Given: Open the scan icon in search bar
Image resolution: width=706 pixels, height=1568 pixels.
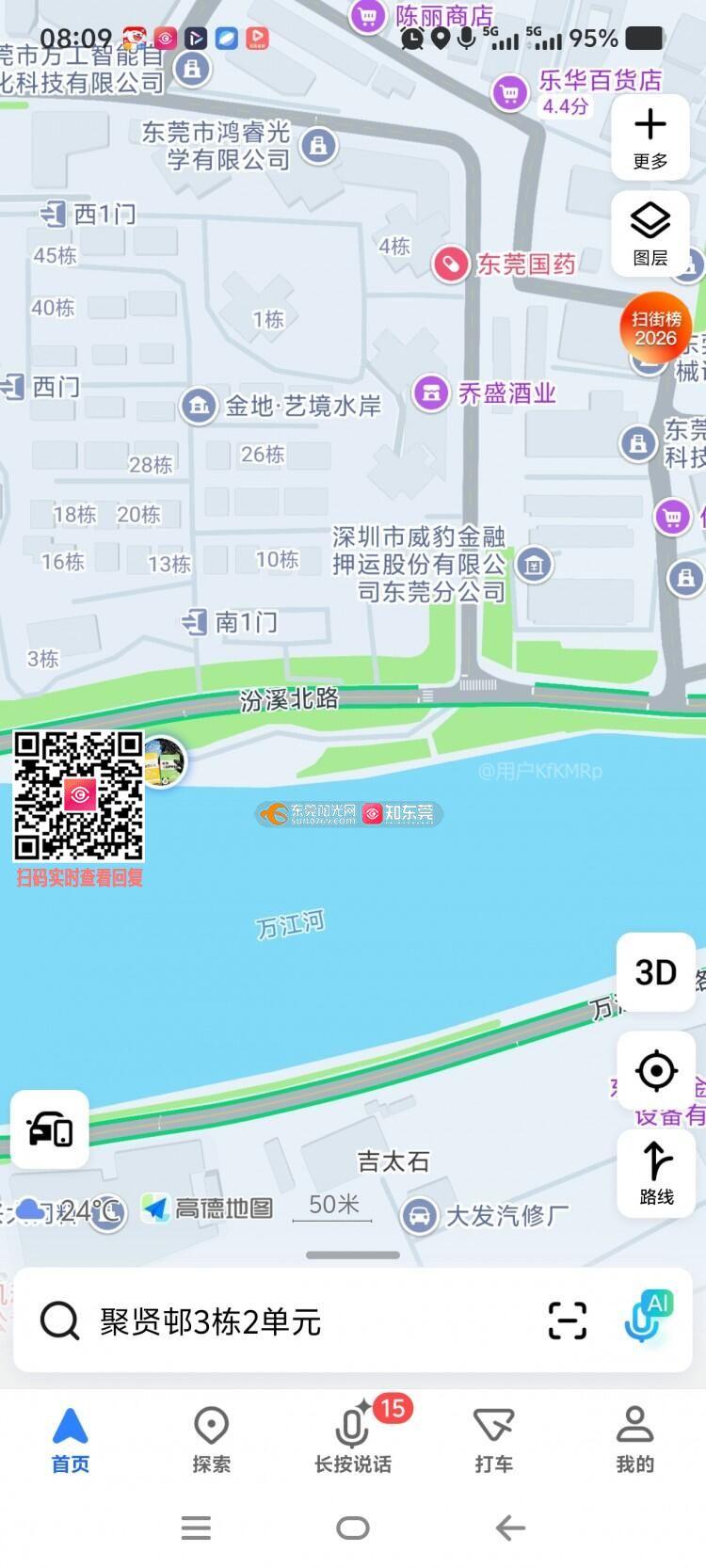Looking at the screenshot, I should pyautogui.click(x=568, y=1320).
